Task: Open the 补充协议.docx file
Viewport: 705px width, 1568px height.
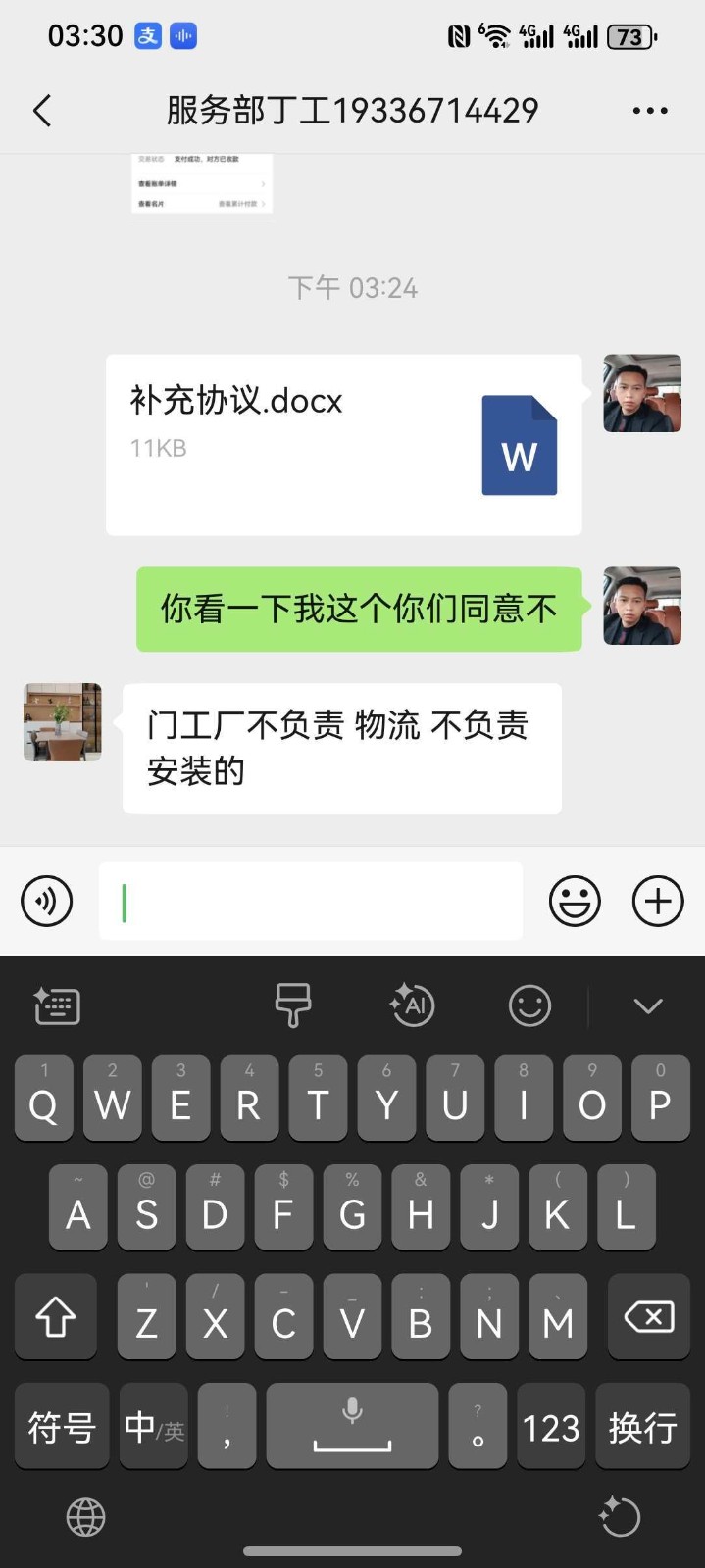Action: [343, 444]
